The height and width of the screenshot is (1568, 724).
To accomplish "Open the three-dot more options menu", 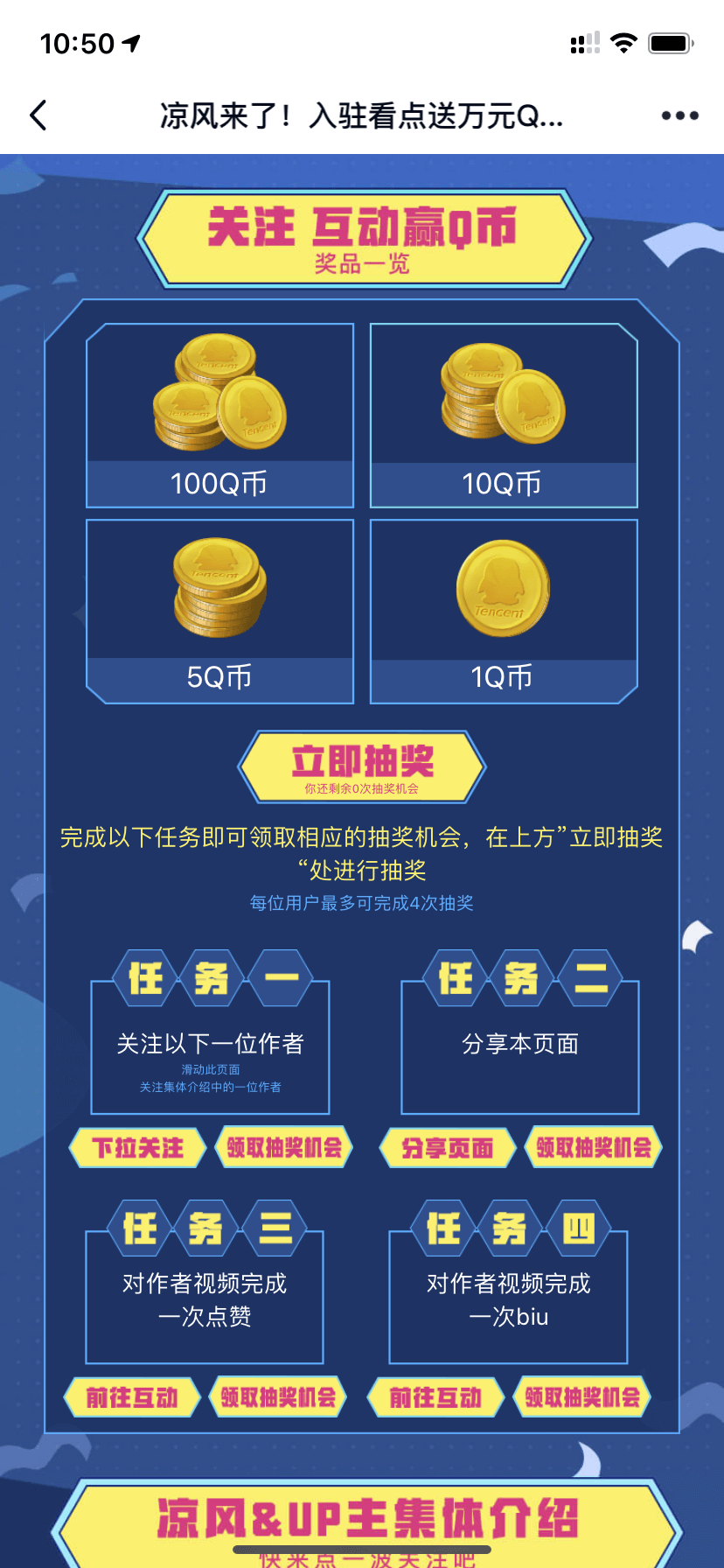I will click(679, 115).
